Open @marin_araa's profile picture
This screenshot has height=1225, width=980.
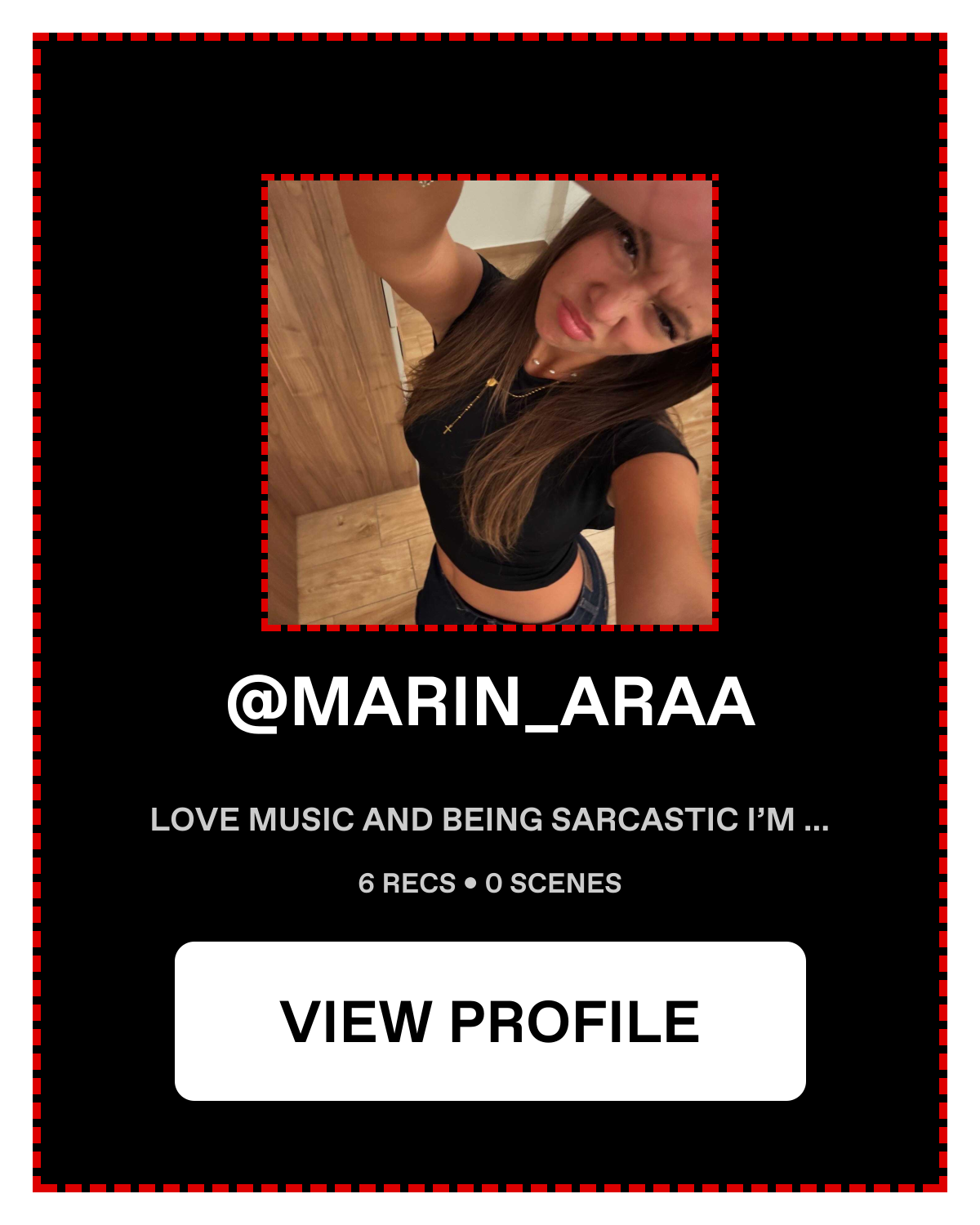click(x=490, y=403)
